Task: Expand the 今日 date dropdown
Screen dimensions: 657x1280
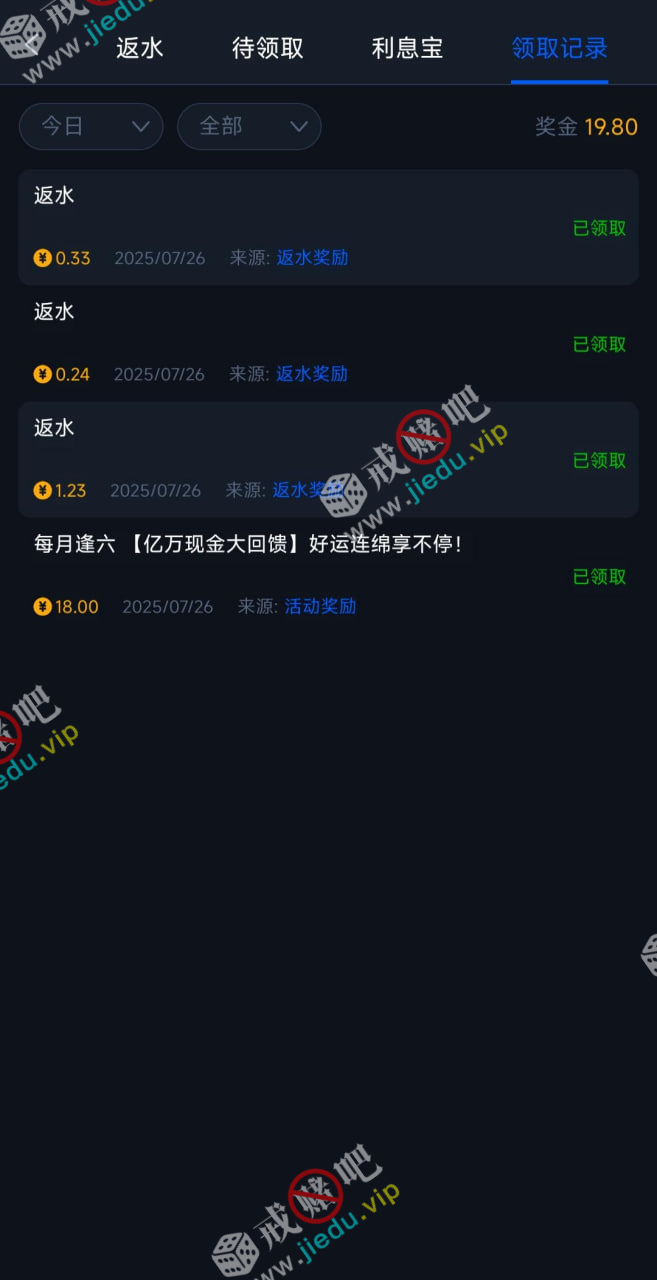Action: pyautogui.click(x=91, y=127)
